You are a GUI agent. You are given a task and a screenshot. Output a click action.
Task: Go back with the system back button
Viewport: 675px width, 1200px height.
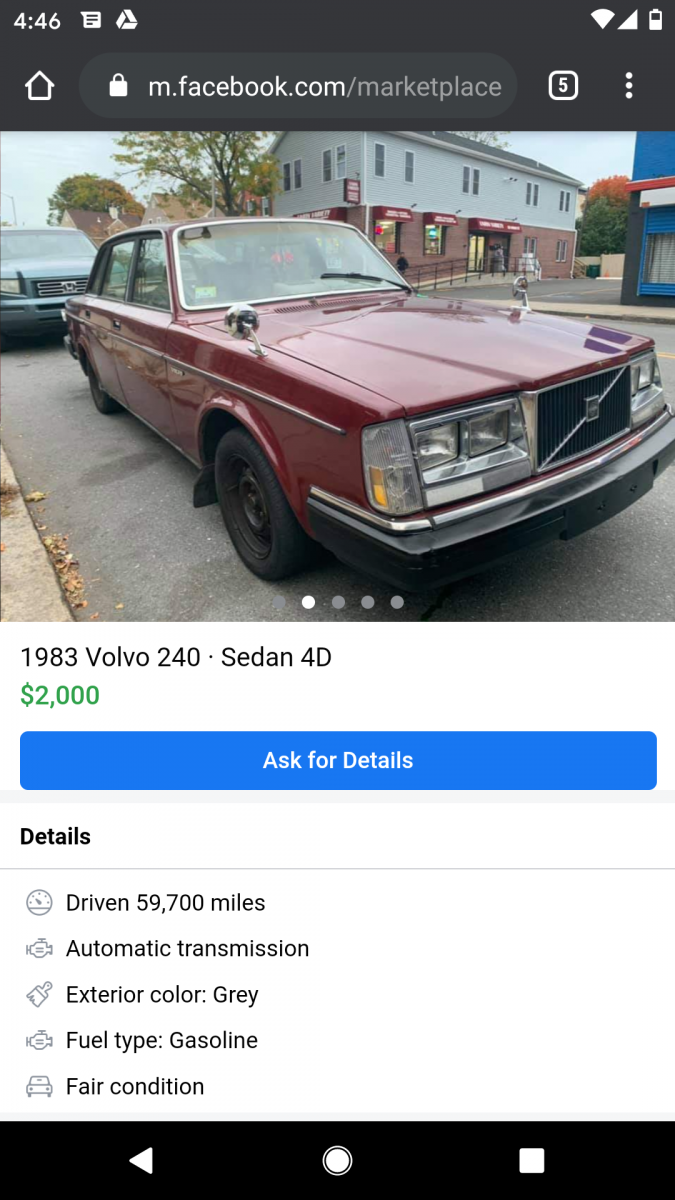[141, 1160]
